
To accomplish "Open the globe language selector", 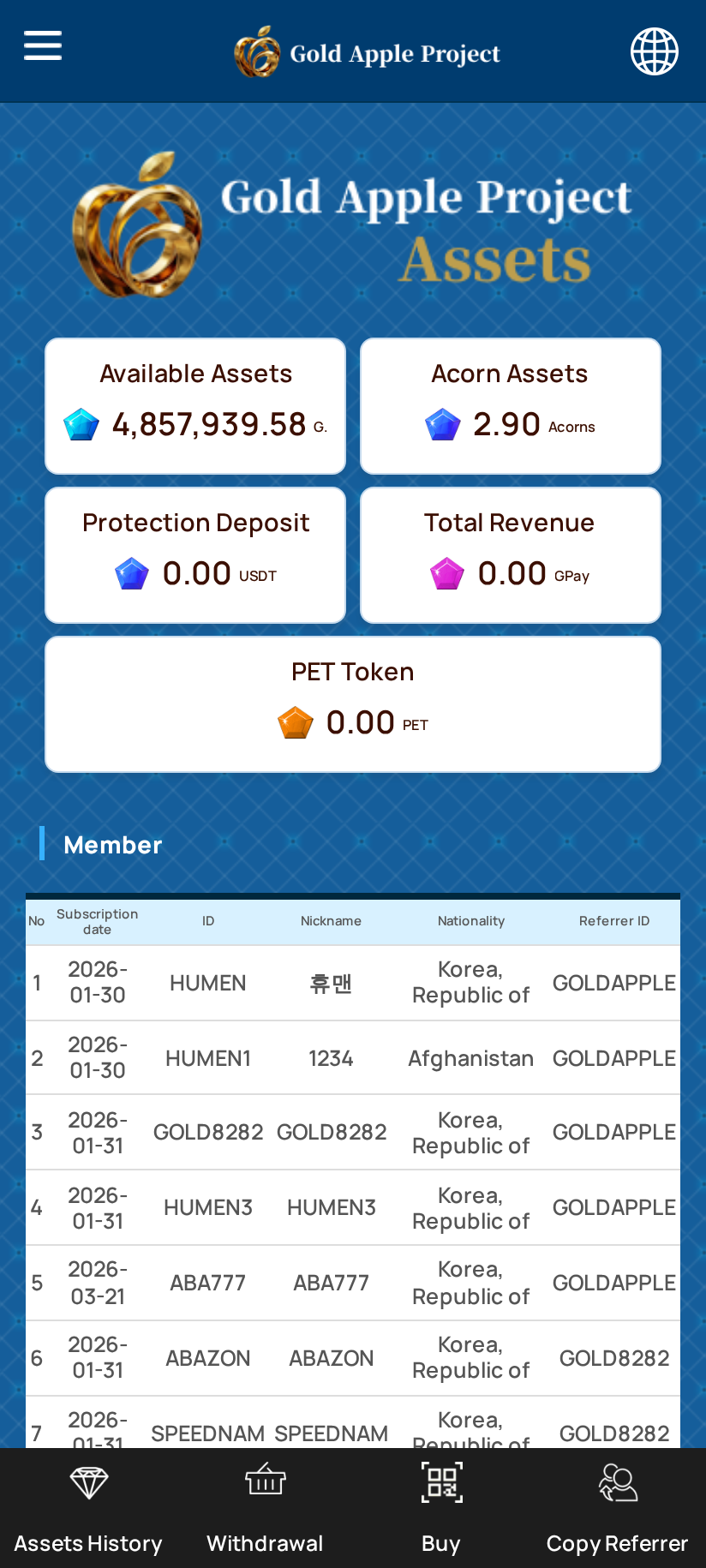I will point(654,51).
